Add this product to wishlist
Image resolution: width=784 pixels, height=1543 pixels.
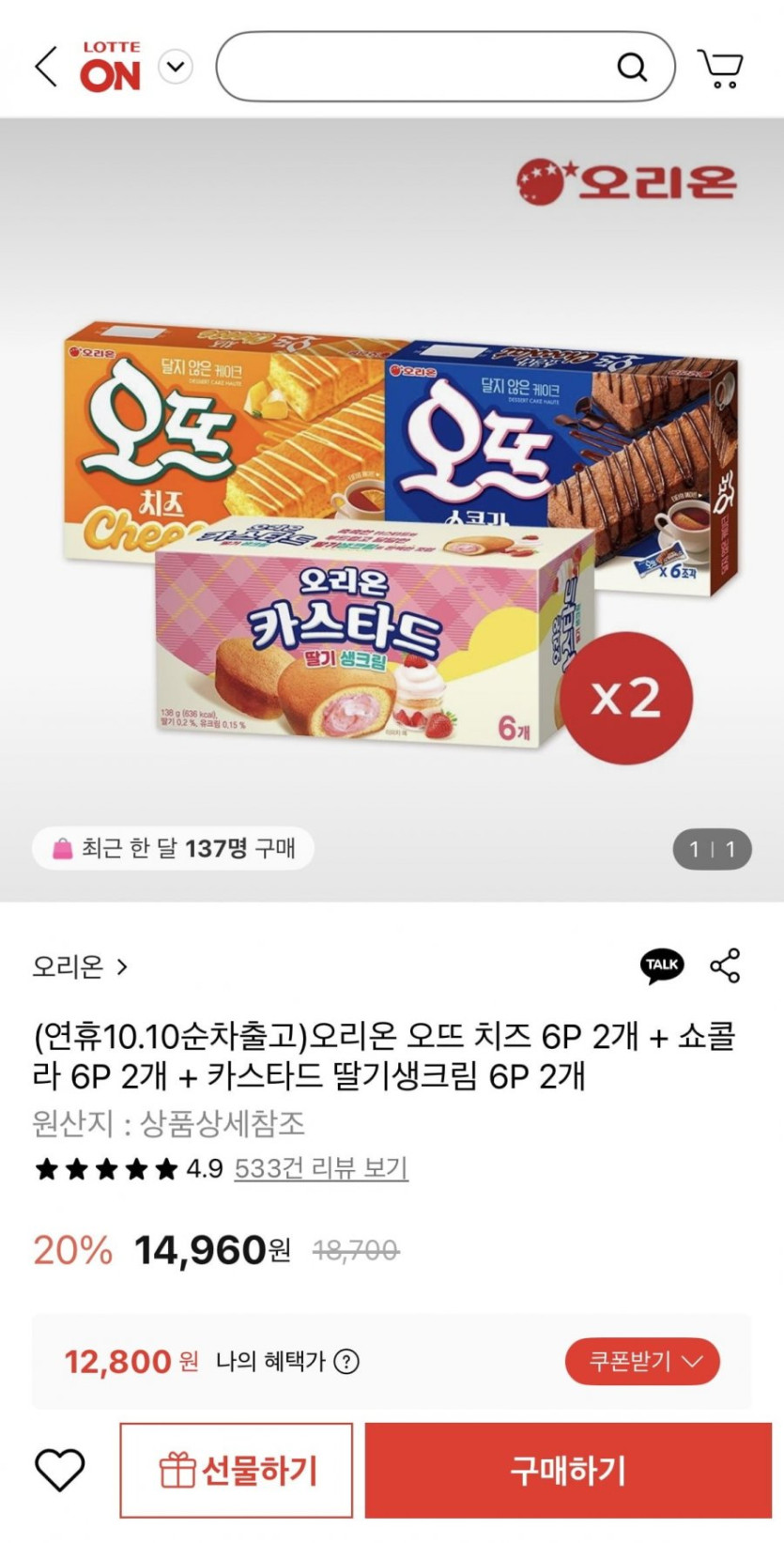(x=59, y=1470)
